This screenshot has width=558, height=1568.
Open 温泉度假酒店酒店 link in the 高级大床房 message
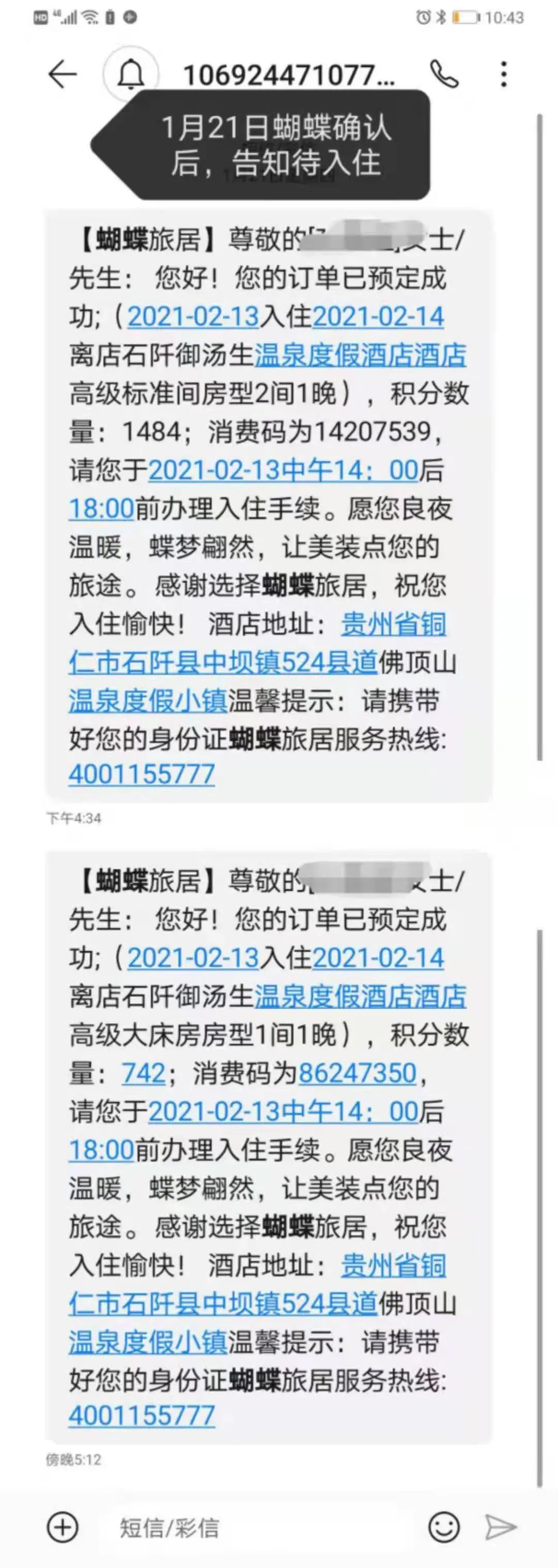(360, 996)
